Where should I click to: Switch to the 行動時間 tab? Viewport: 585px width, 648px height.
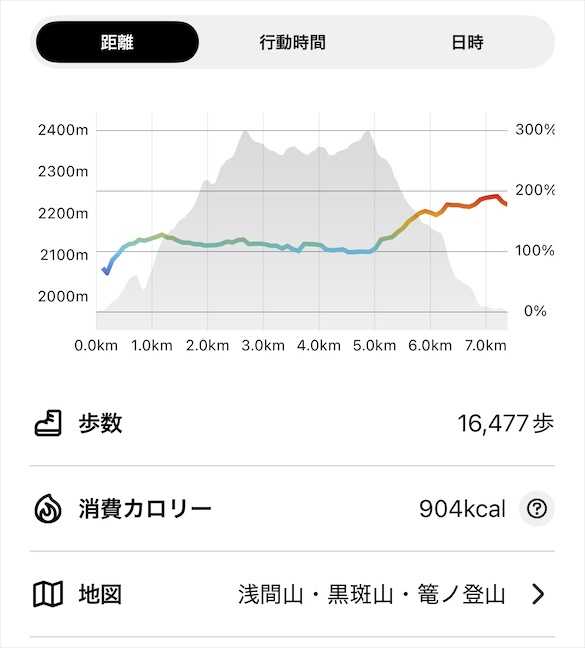[292, 42]
